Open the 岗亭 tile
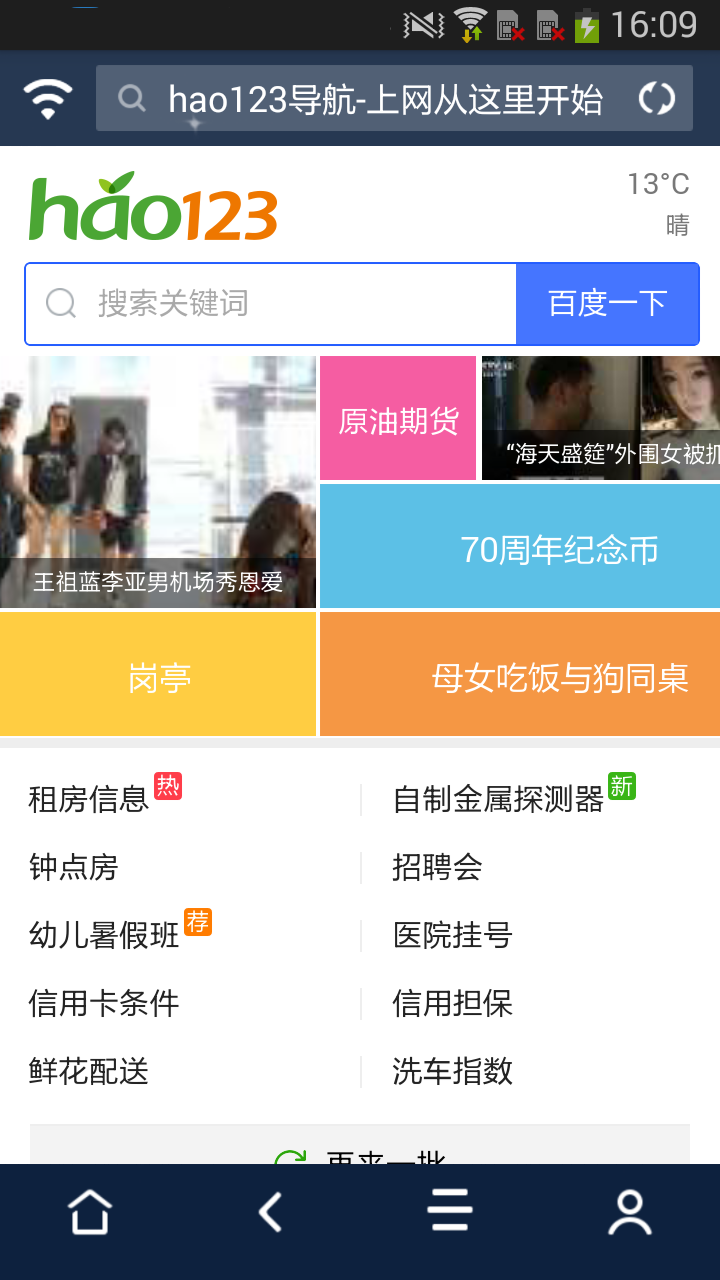Viewport: 720px width, 1280px height. point(158,676)
